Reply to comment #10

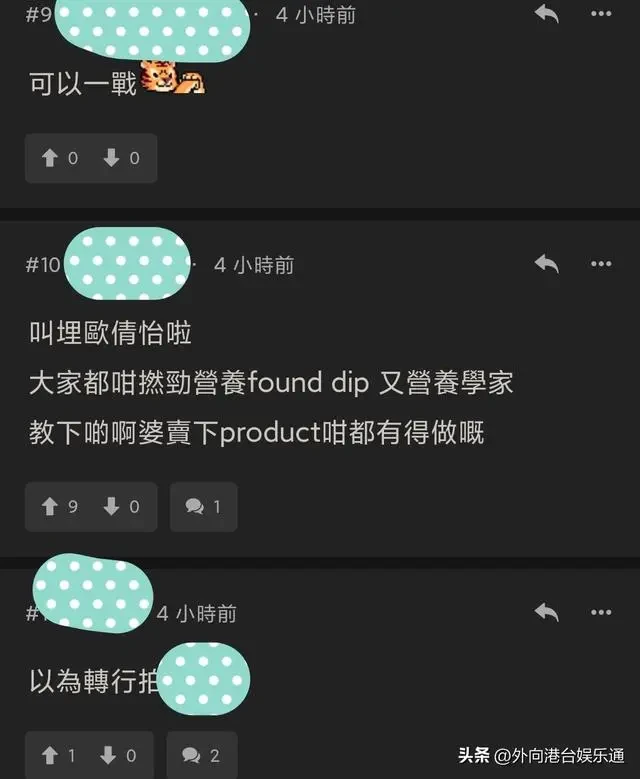coord(546,264)
